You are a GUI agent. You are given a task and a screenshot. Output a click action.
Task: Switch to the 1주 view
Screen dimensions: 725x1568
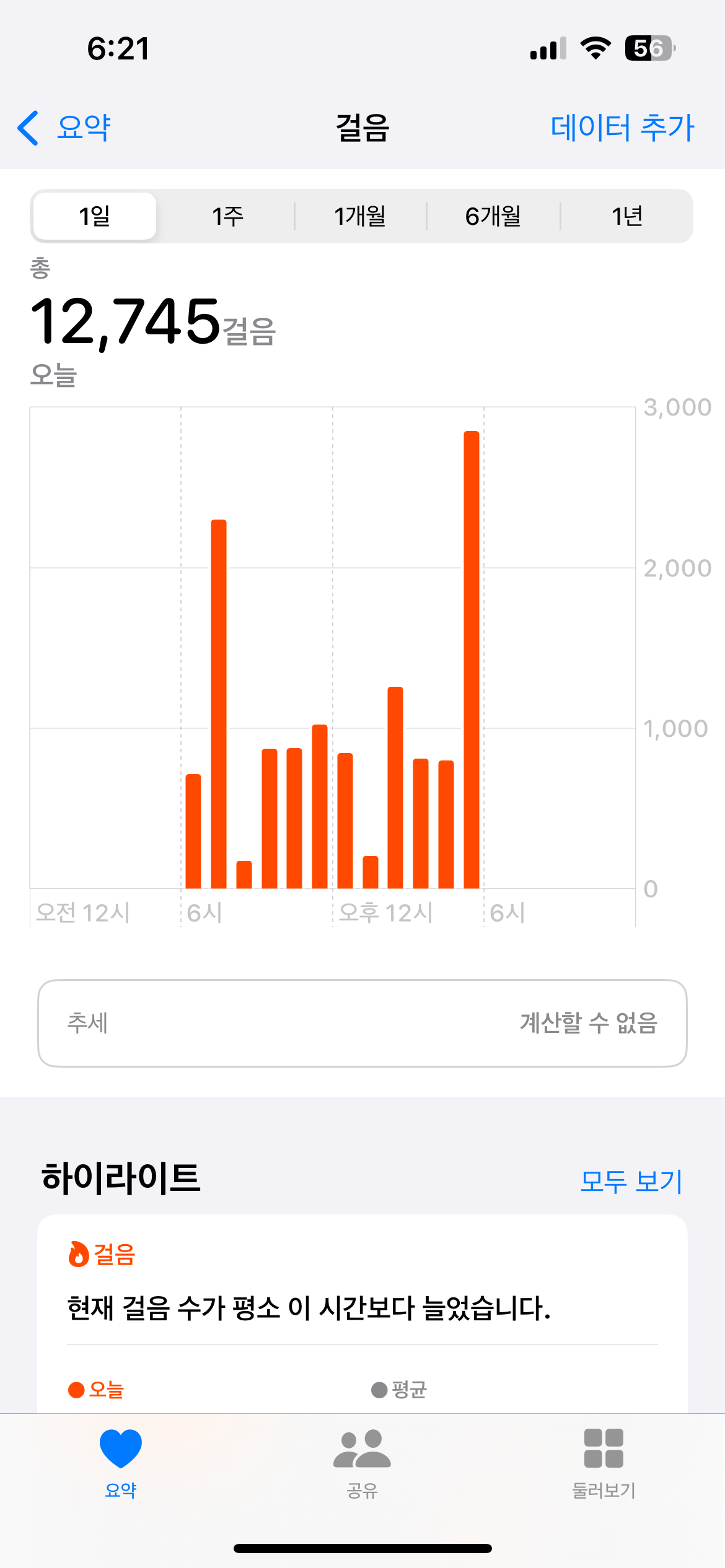pyautogui.click(x=227, y=216)
